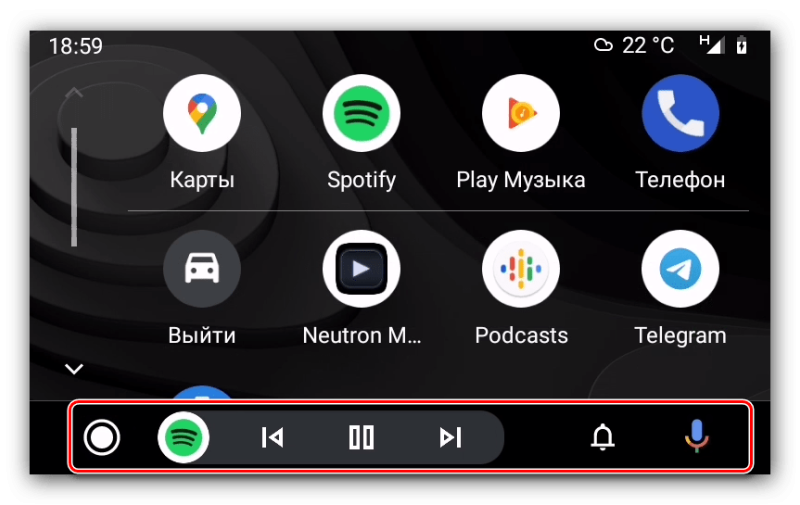This screenshot has height=505, width=800.
Task: Skip to the previous track
Action: pos(271,437)
